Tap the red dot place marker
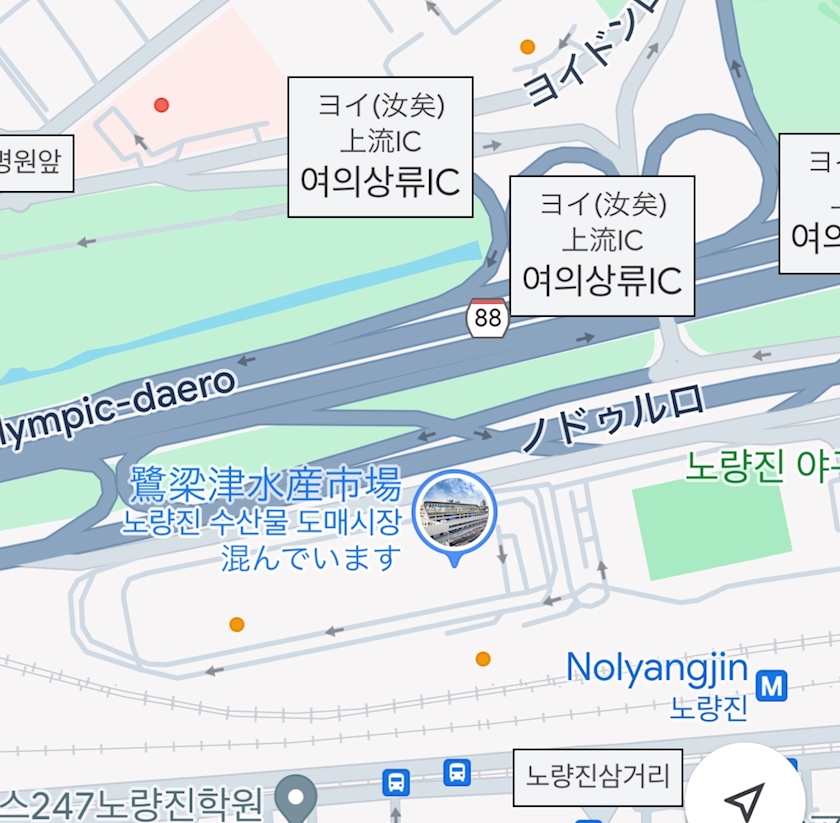The image size is (840, 823). pos(161,104)
